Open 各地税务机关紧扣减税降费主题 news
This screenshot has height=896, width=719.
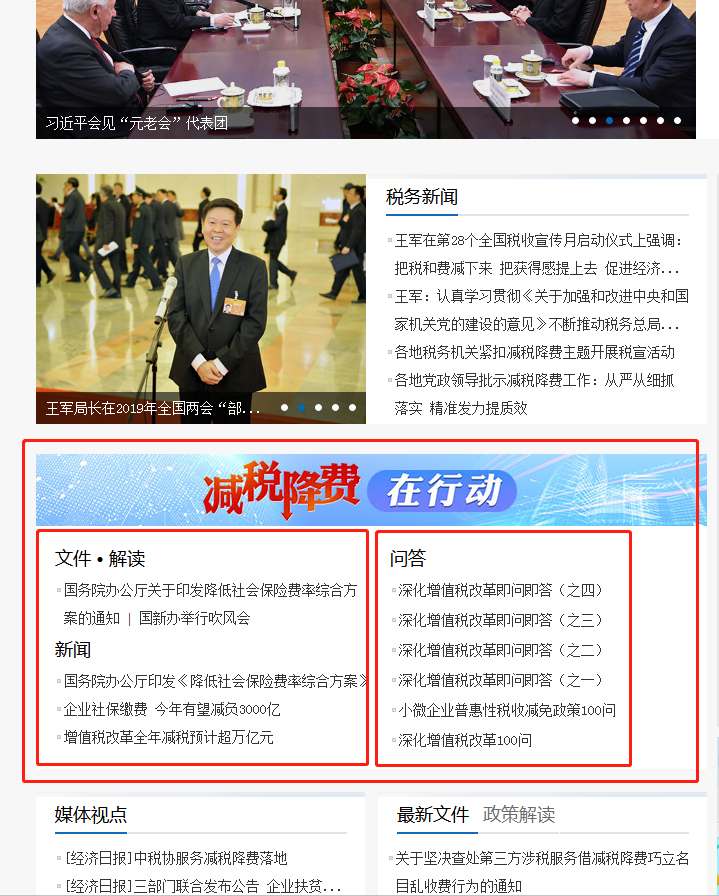point(534,352)
